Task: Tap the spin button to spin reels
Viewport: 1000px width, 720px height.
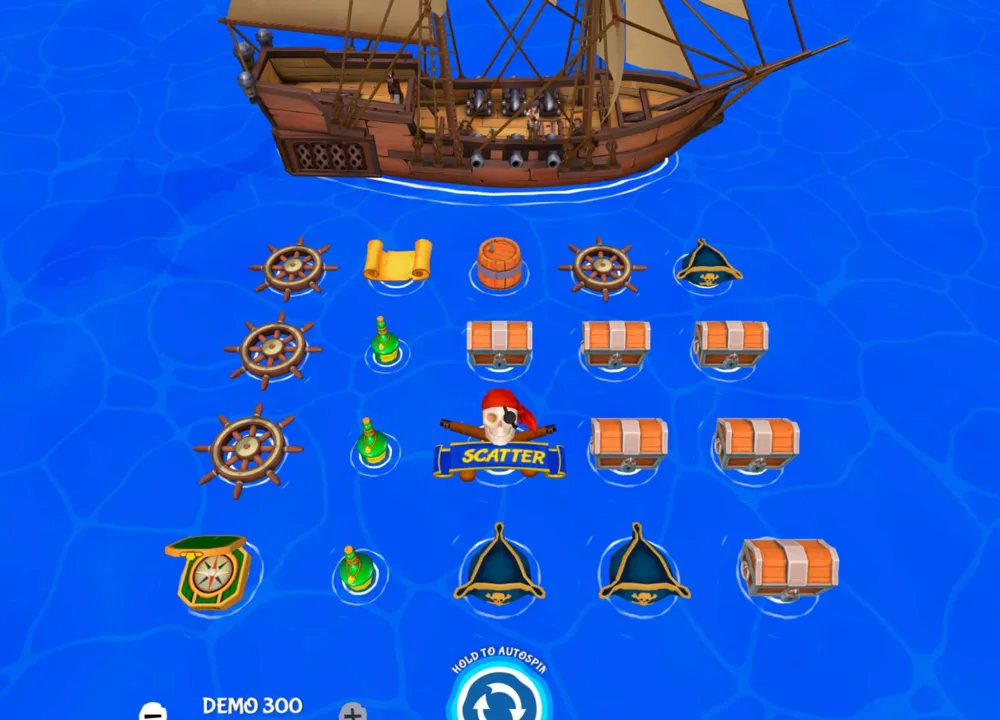Action: [499, 696]
